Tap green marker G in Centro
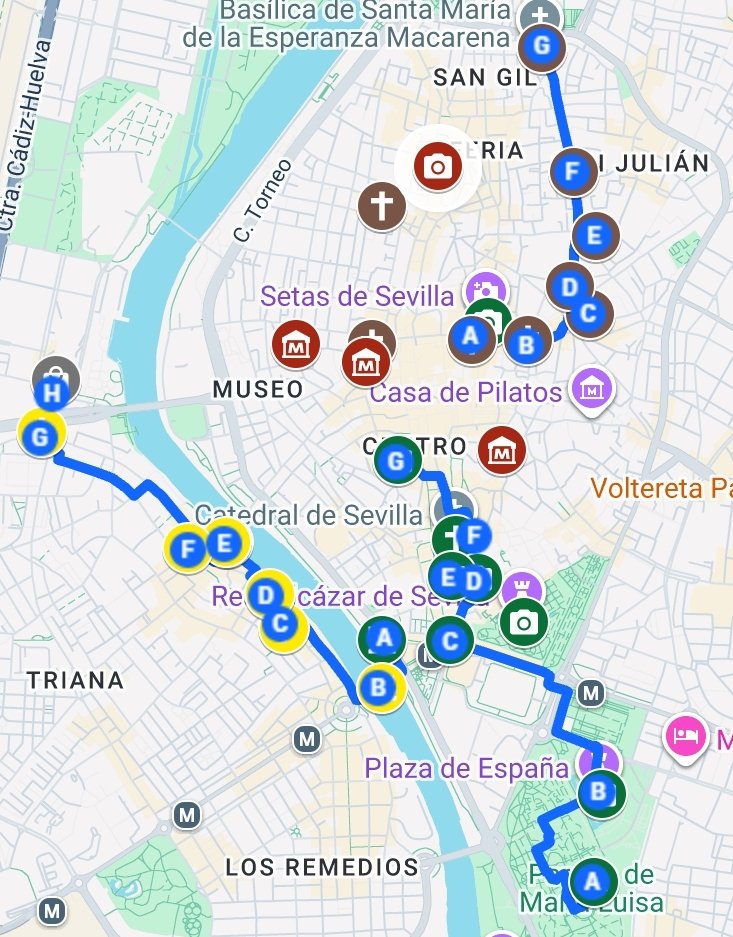The image size is (733, 937). [397, 461]
